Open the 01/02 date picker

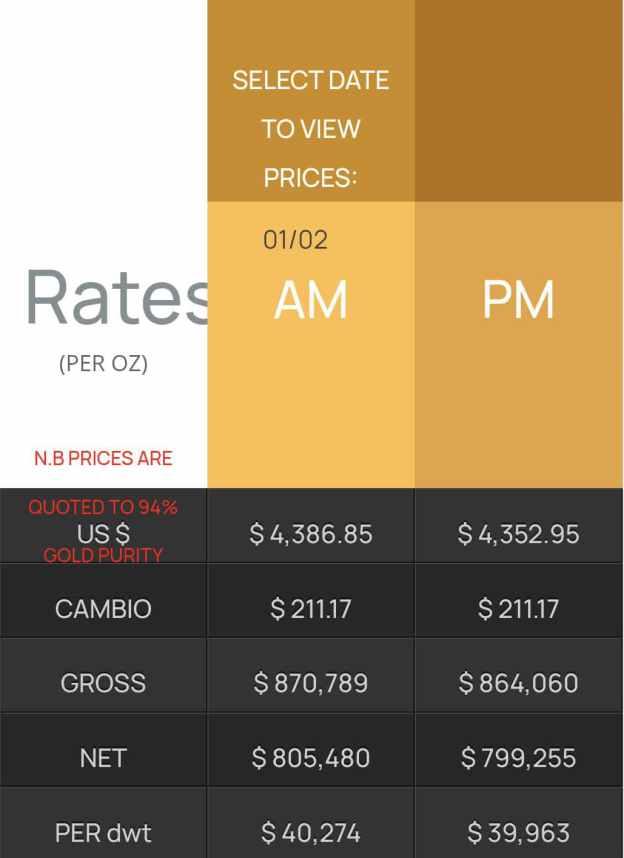click(295, 240)
